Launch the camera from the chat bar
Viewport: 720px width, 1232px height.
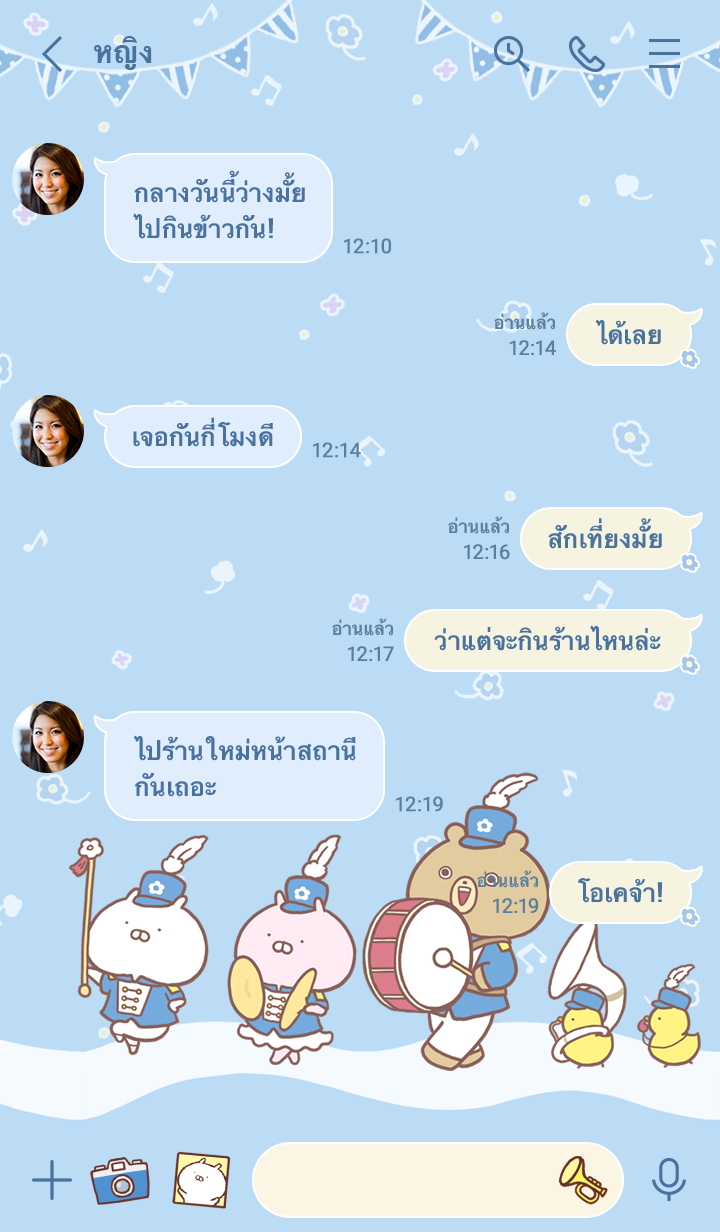(120, 1181)
